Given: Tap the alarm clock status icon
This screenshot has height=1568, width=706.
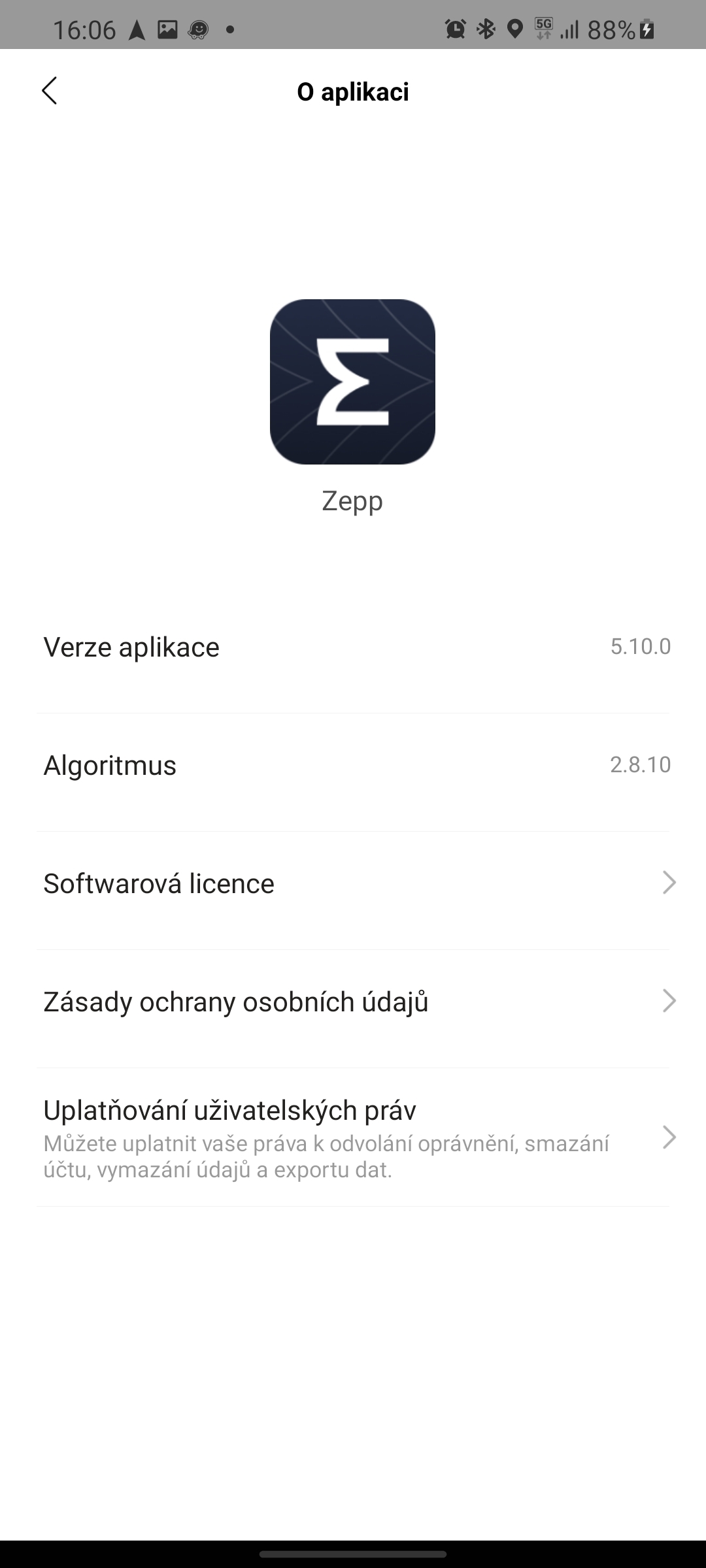Looking at the screenshot, I should pyautogui.click(x=456, y=29).
